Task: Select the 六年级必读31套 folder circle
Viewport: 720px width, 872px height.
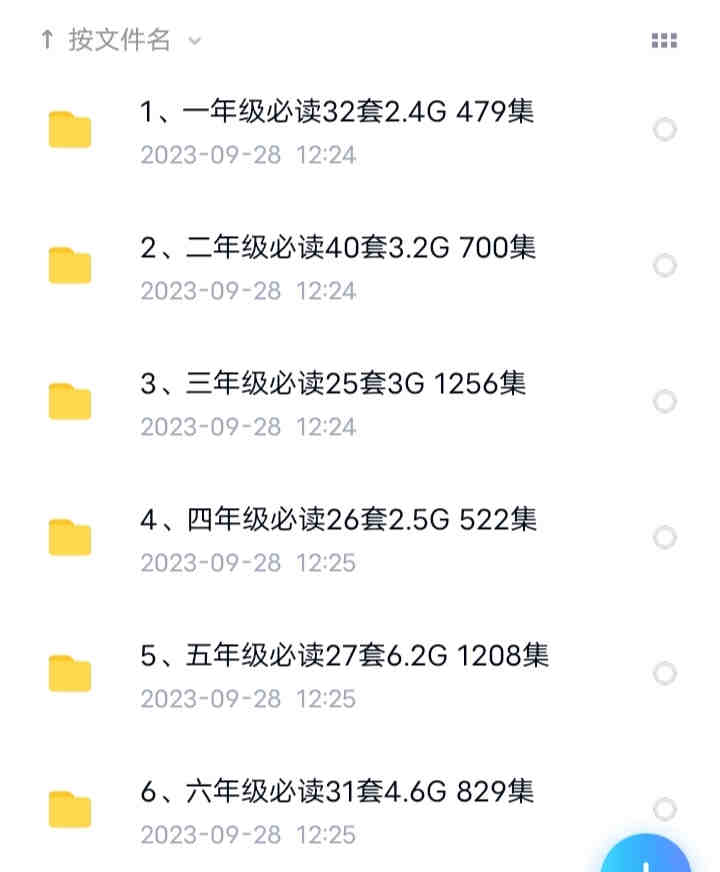Action: point(665,809)
